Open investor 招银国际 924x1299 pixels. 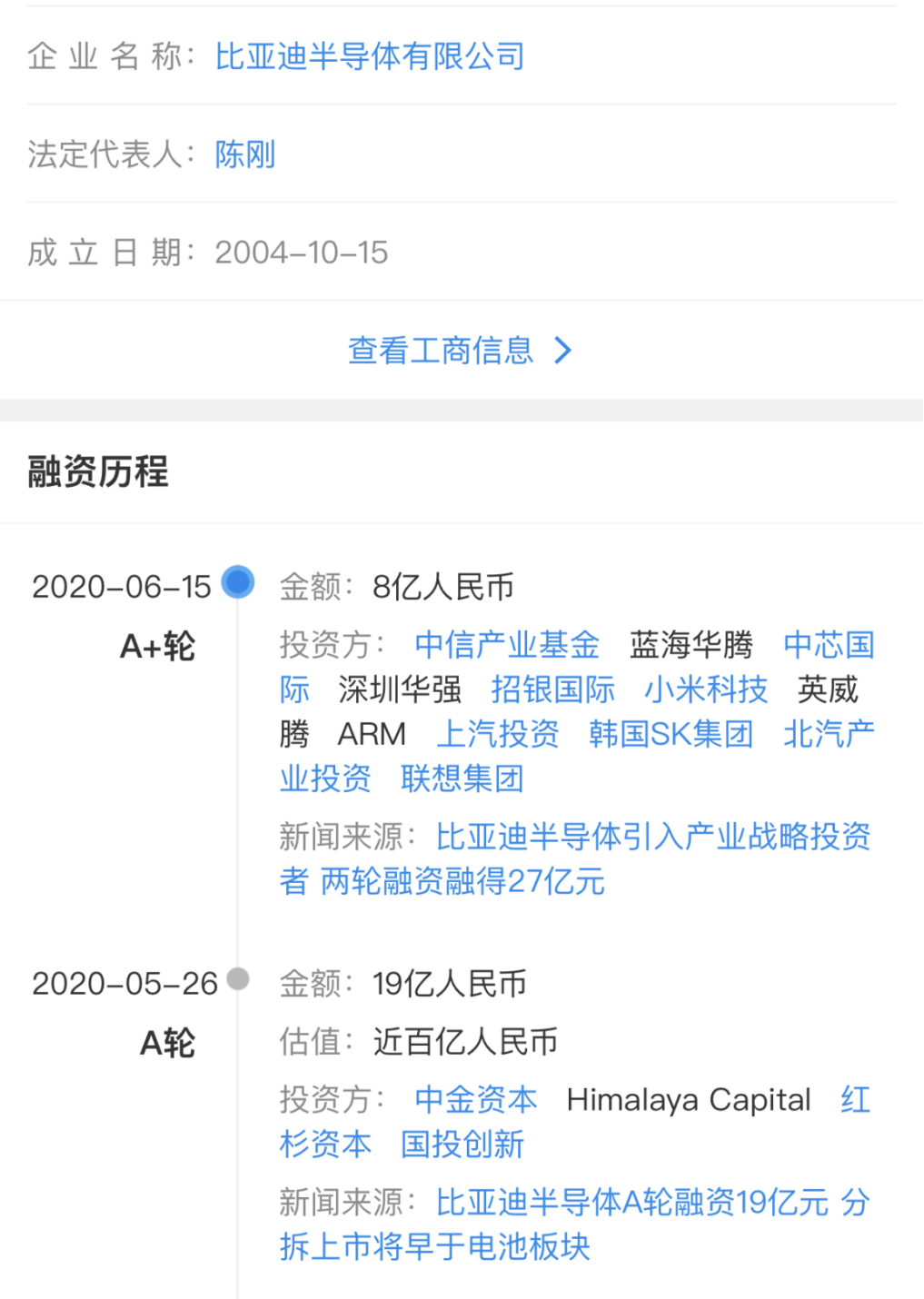coord(552,689)
